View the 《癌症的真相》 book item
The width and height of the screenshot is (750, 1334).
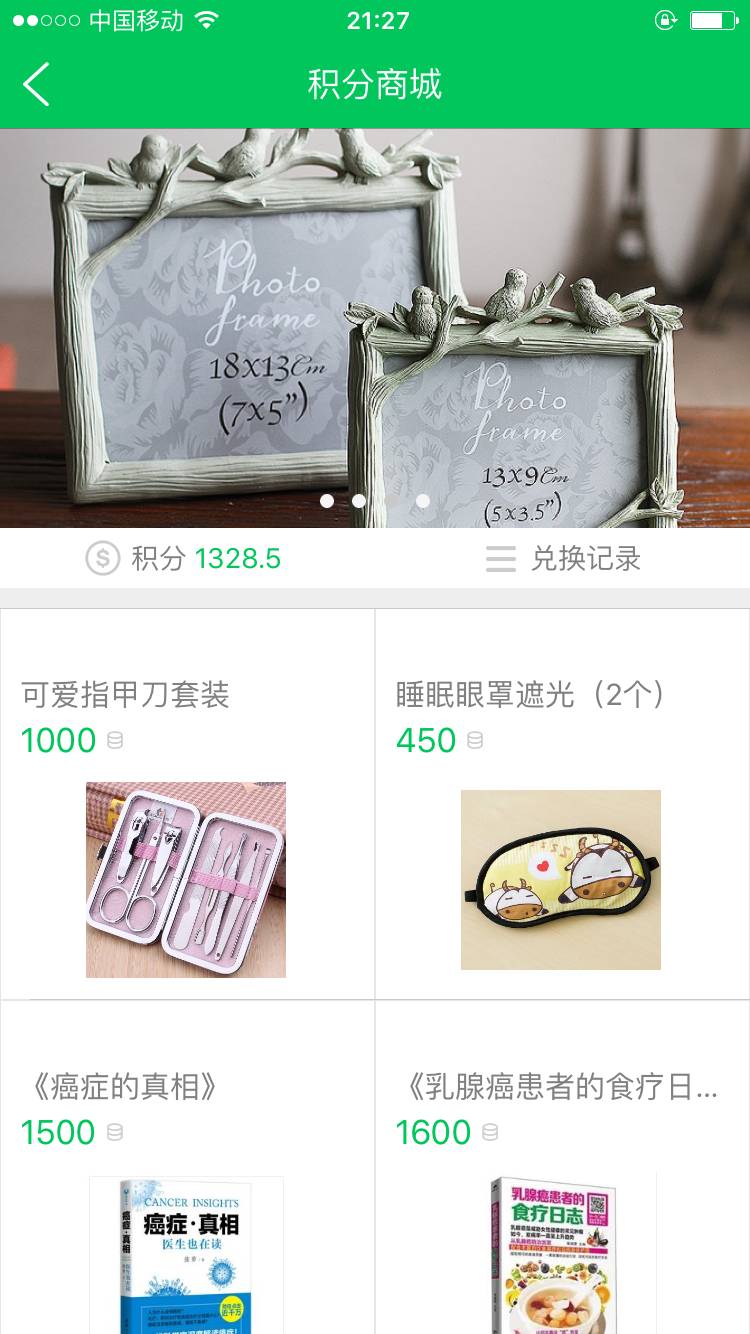[x=187, y=1170]
